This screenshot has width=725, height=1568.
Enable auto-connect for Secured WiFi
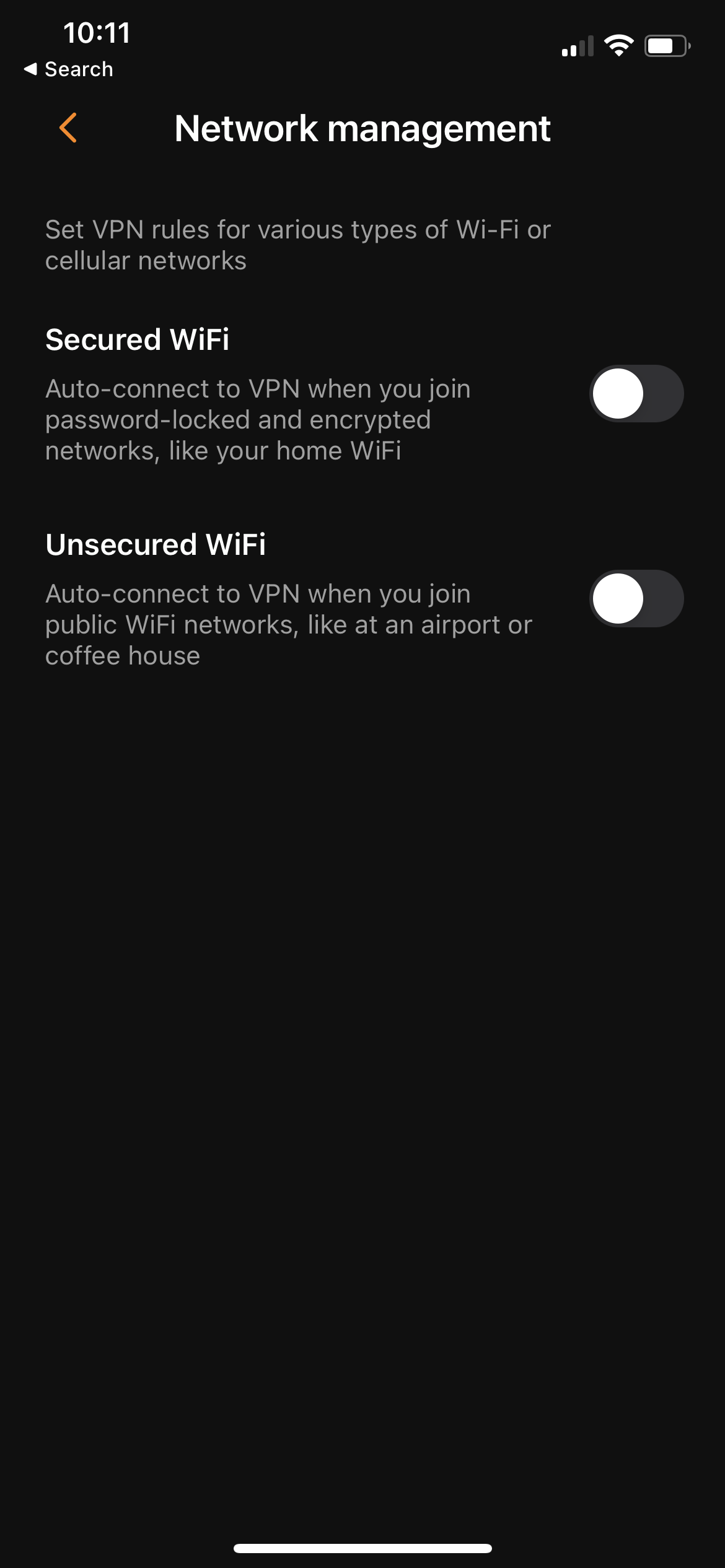[636, 393]
